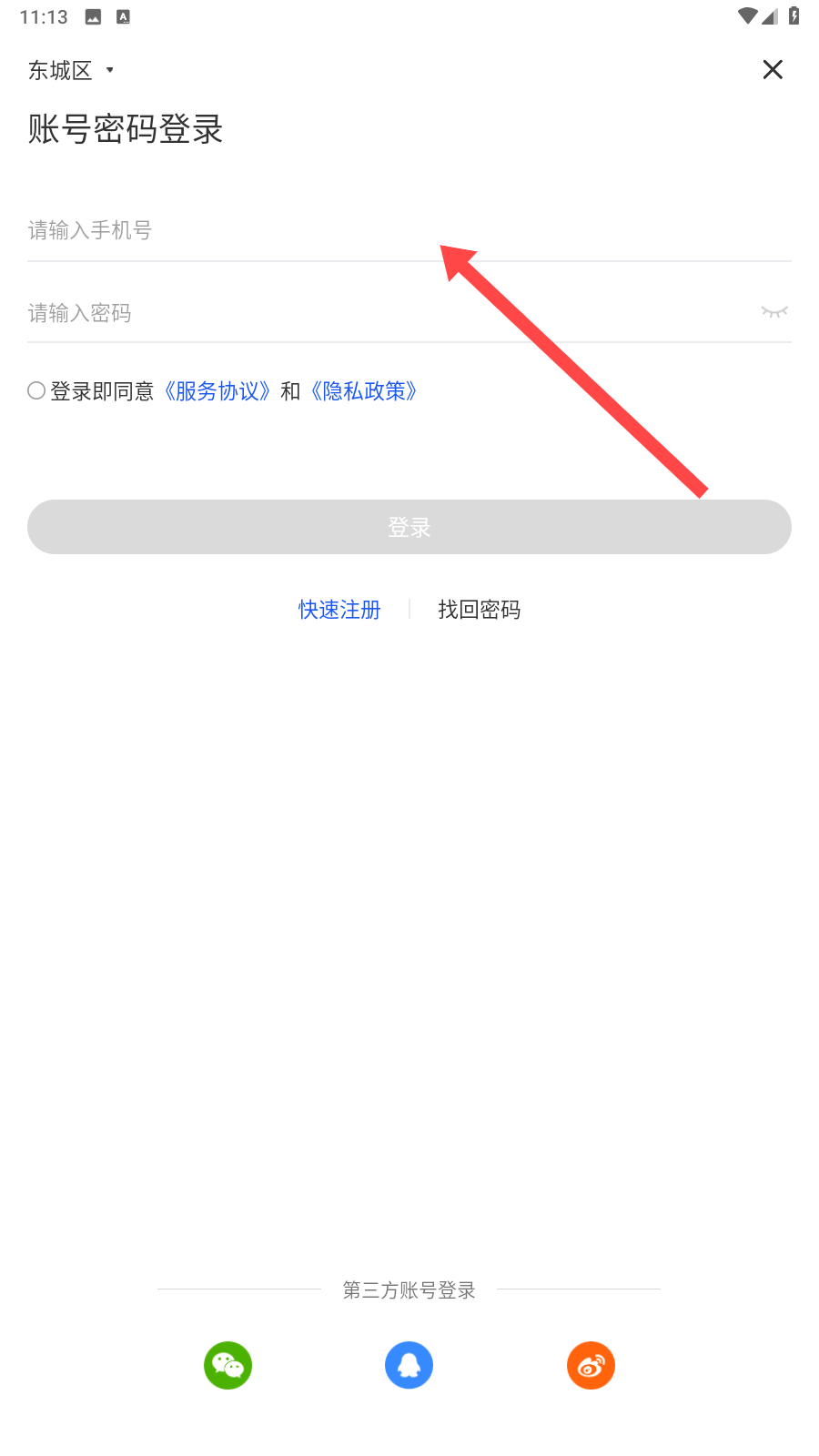Close the login screen
The width and height of the screenshot is (819, 1456).
pos(773,70)
